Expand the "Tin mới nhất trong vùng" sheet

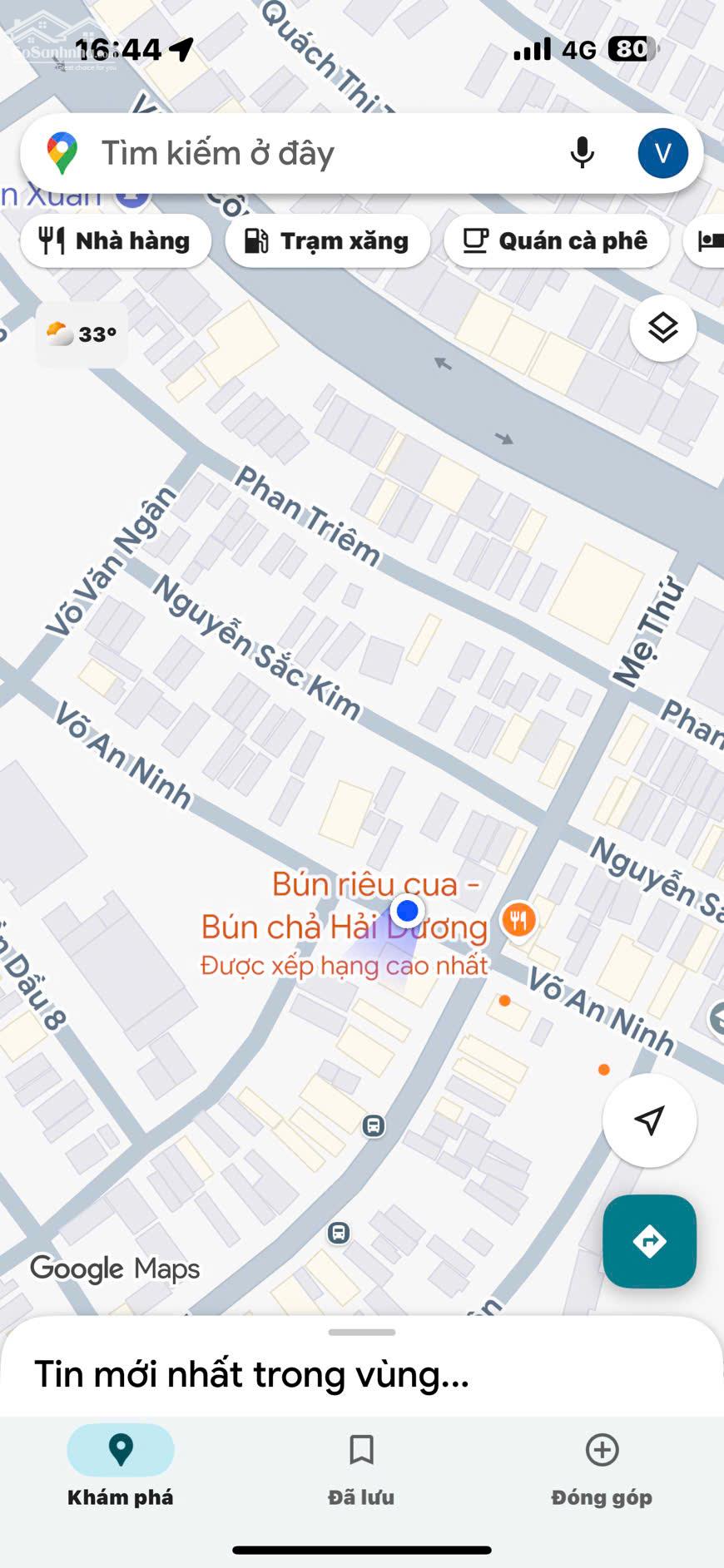(x=361, y=1364)
